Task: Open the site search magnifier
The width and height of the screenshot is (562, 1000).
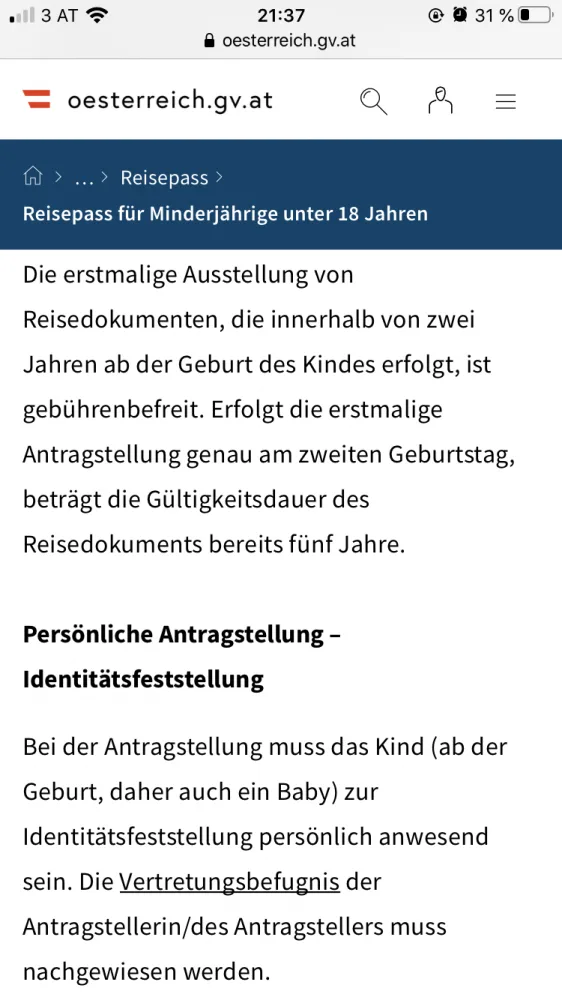Action: click(373, 101)
